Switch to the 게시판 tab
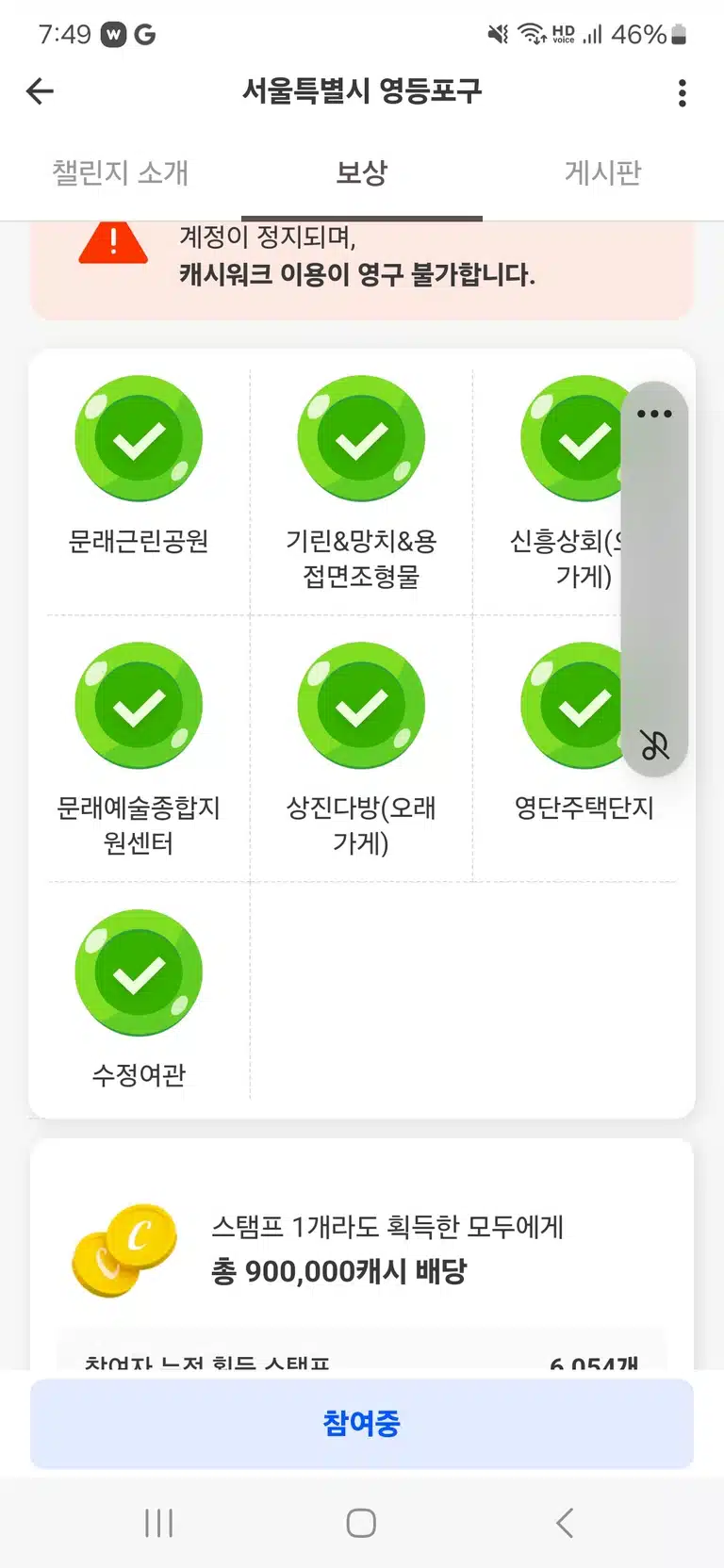Image resolution: width=724 pixels, height=1568 pixels. (603, 172)
